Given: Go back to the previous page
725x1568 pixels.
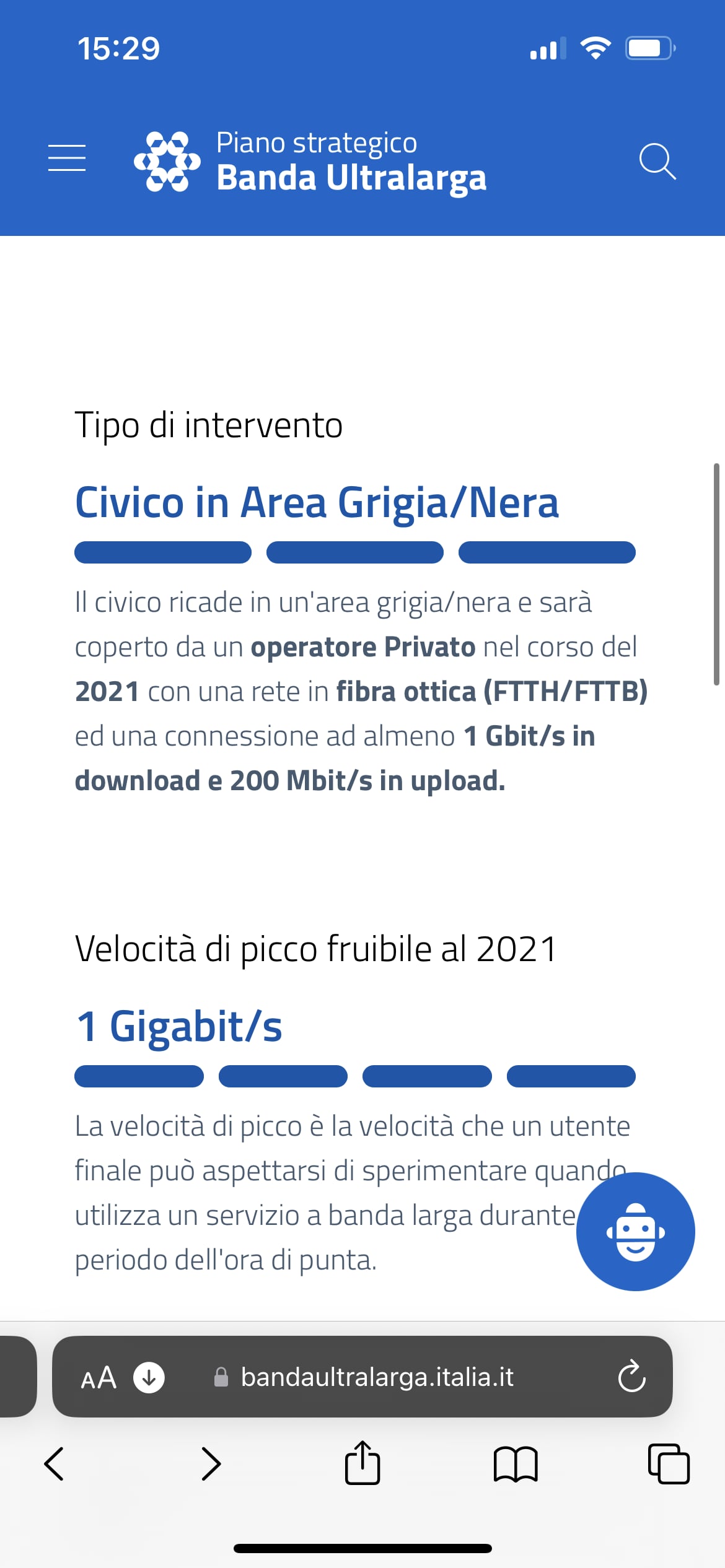Looking at the screenshot, I should click(x=55, y=1464).
